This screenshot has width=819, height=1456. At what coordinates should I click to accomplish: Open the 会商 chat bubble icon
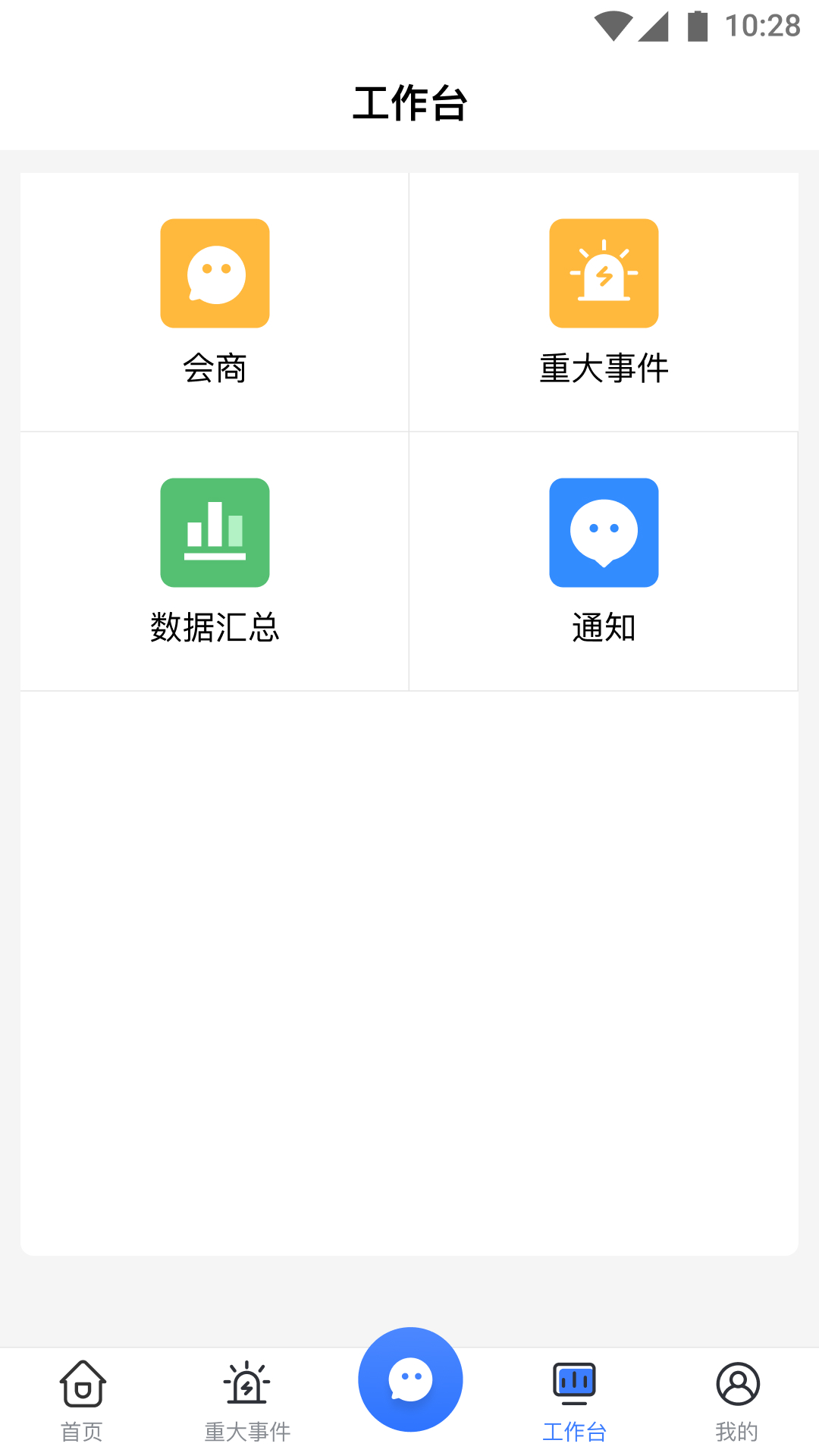(215, 273)
